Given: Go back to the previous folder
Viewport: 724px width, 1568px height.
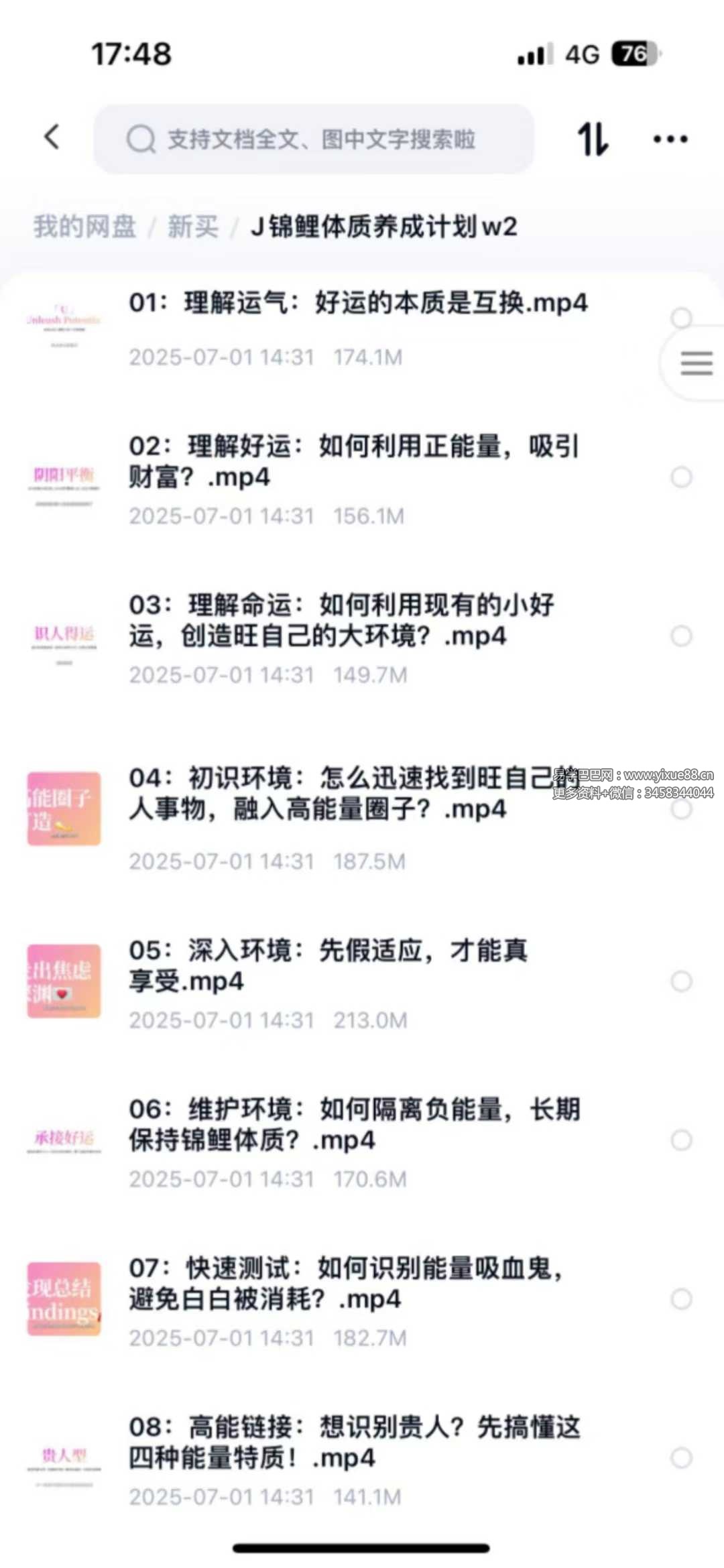Looking at the screenshot, I should [x=52, y=137].
